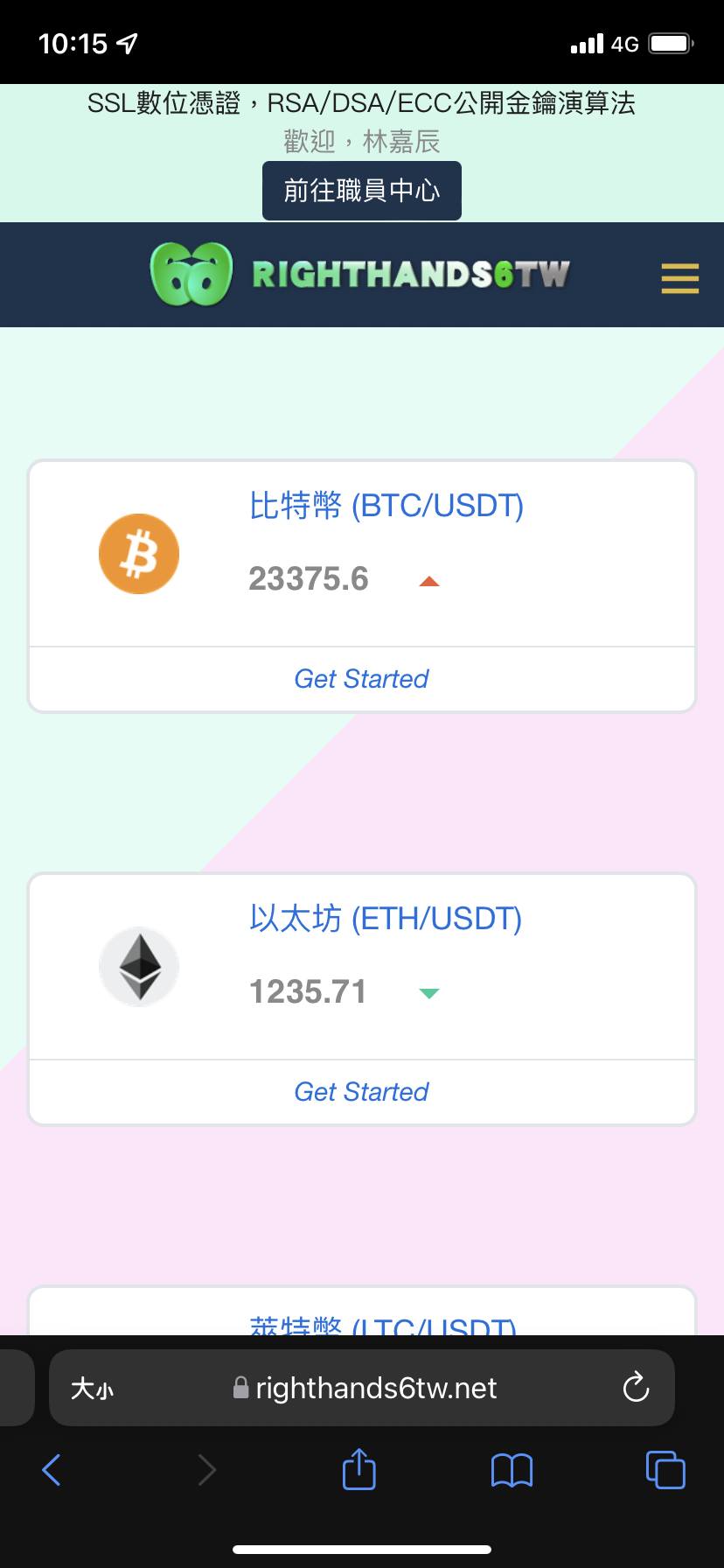Get Started with 以太坊 (ETH/USDT)
This screenshot has width=724, height=1568.
tap(361, 1092)
